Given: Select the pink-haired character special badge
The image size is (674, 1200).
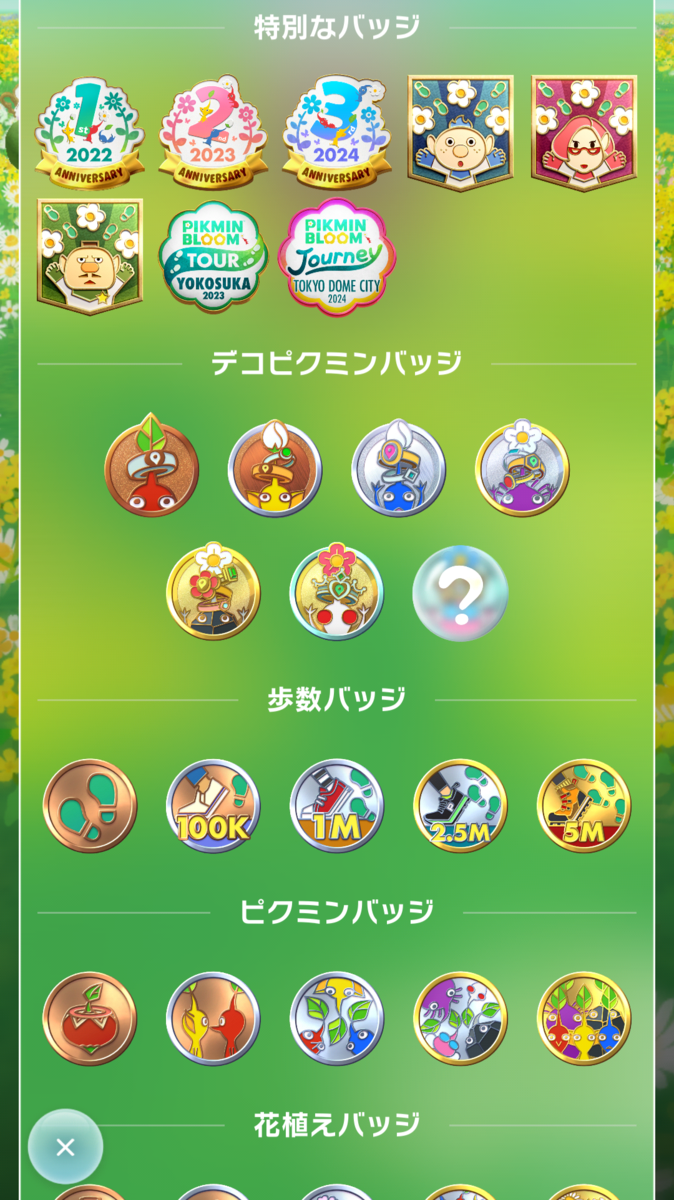Looking at the screenshot, I should pyautogui.click(x=584, y=133).
